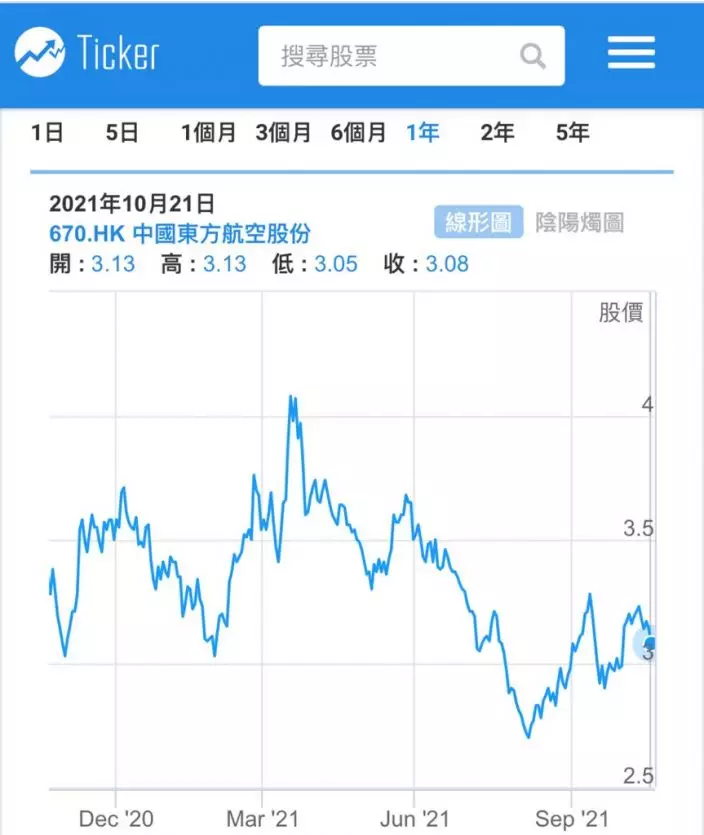704x835 pixels.
Task: Tap the magnifier search icon
Action: click(534, 55)
